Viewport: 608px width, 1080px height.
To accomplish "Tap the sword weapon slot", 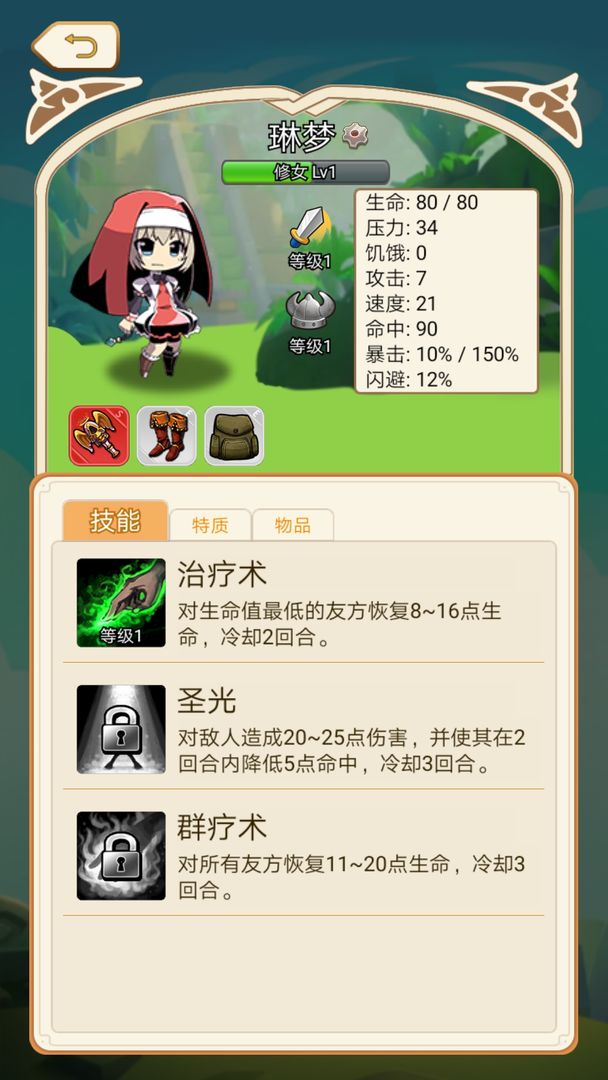I will click(309, 228).
